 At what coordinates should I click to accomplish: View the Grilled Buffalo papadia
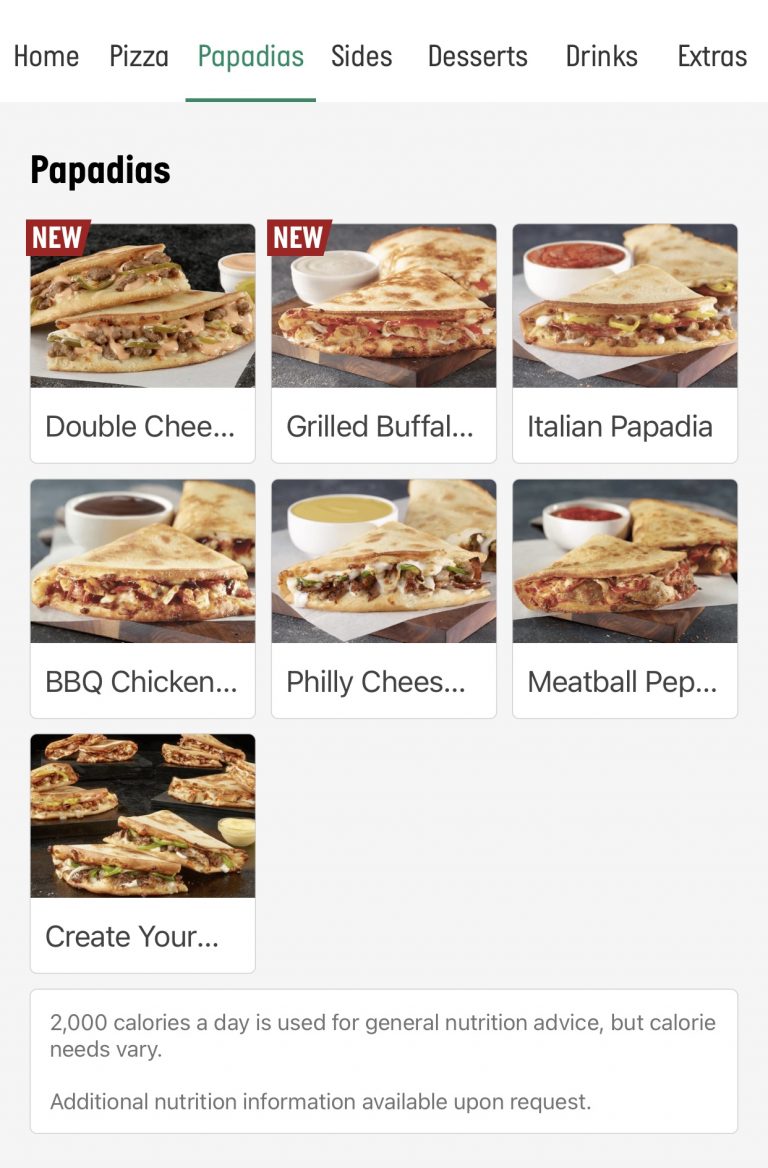(x=384, y=343)
